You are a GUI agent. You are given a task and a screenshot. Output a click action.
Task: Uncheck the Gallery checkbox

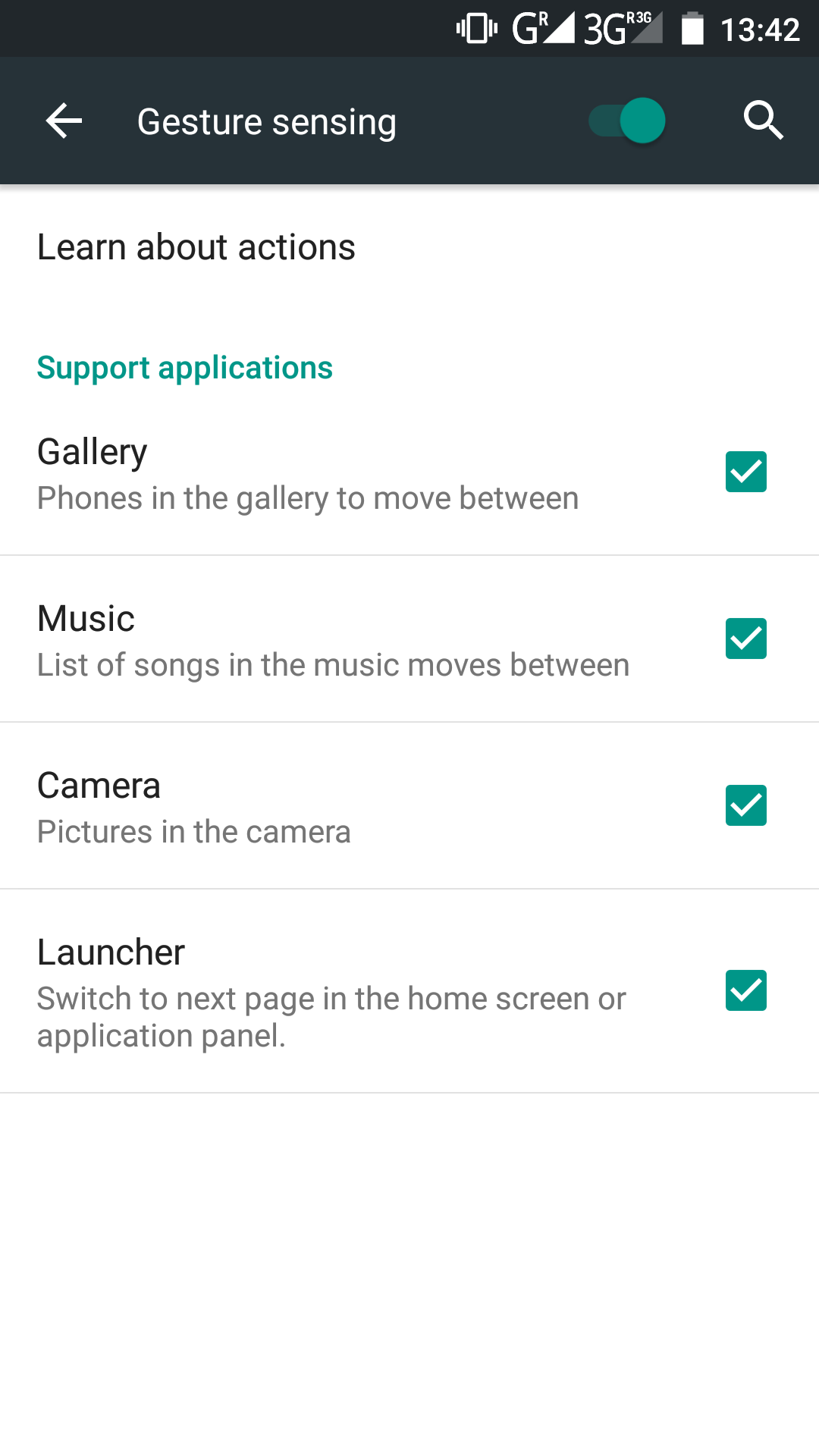pos(746,472)
